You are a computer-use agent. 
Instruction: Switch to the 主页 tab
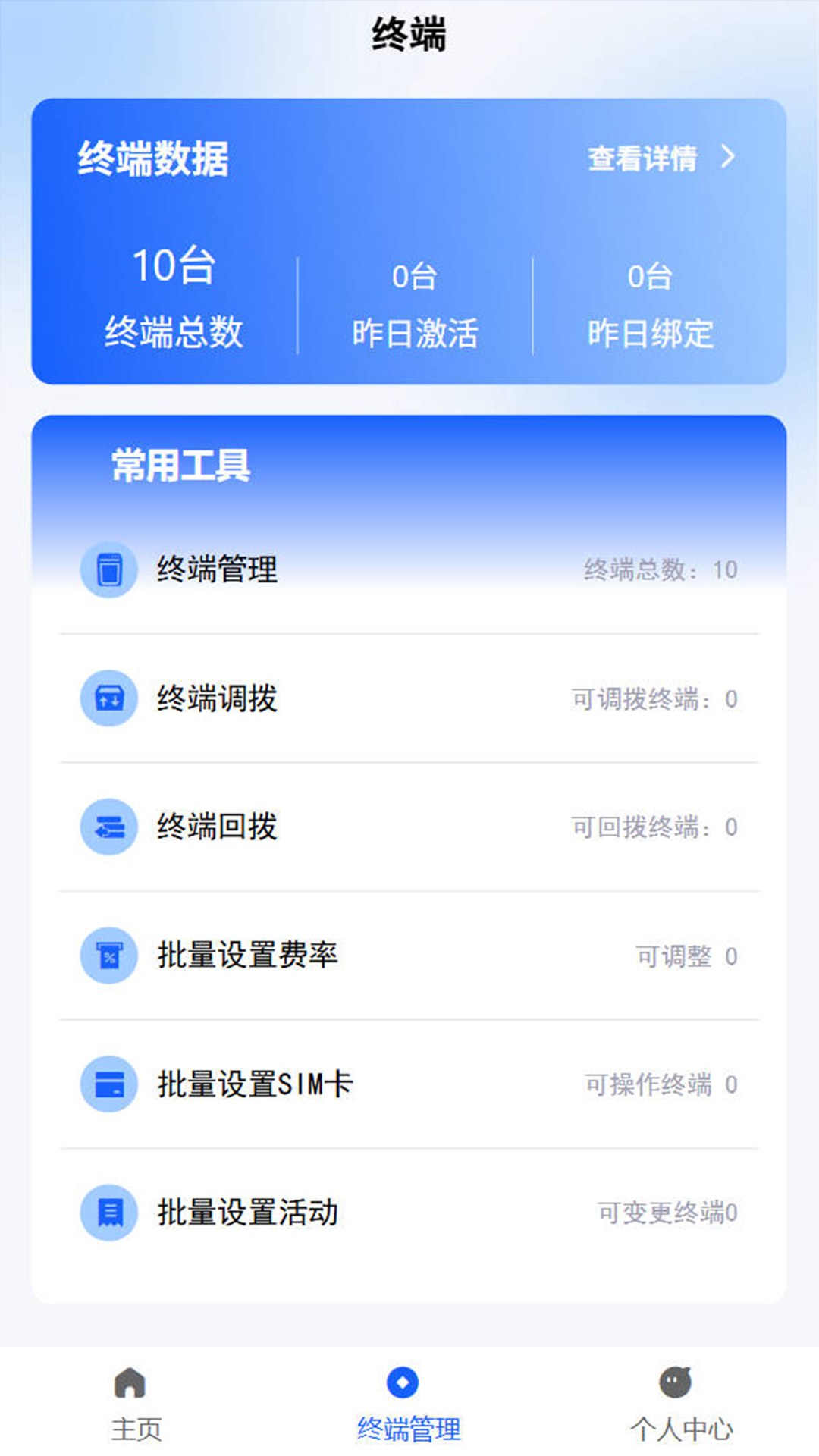click(x=136, y=1403)
